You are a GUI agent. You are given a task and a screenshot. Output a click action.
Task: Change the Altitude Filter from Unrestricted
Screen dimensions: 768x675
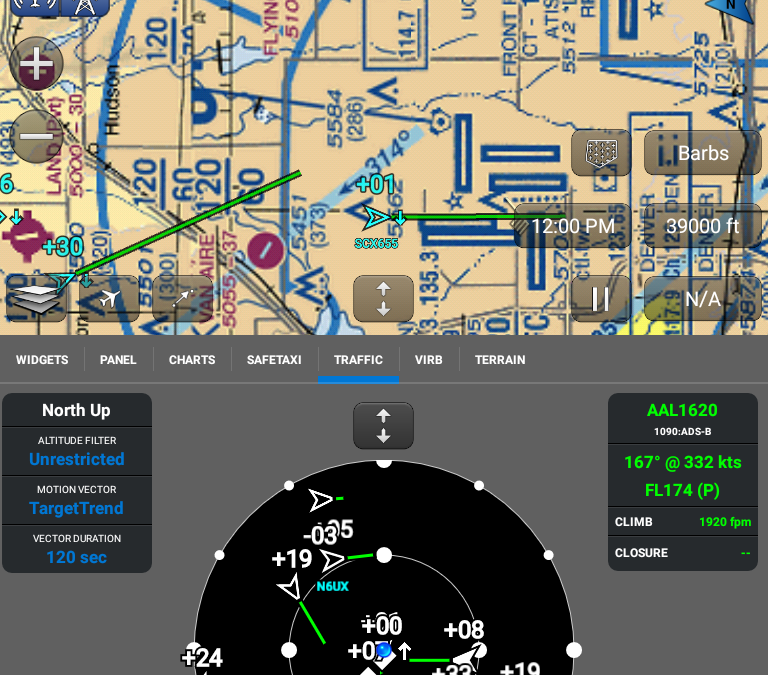pyautogui.click(x=76, y=451)
